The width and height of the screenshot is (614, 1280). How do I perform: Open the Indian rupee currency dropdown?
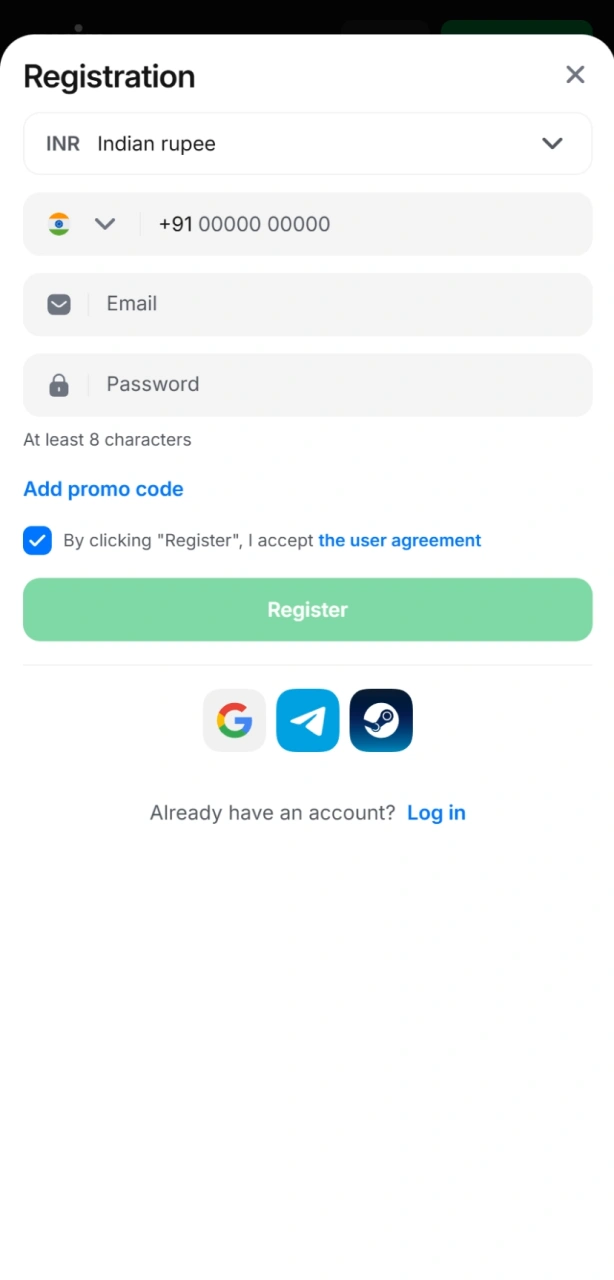(x=307, y=144)
